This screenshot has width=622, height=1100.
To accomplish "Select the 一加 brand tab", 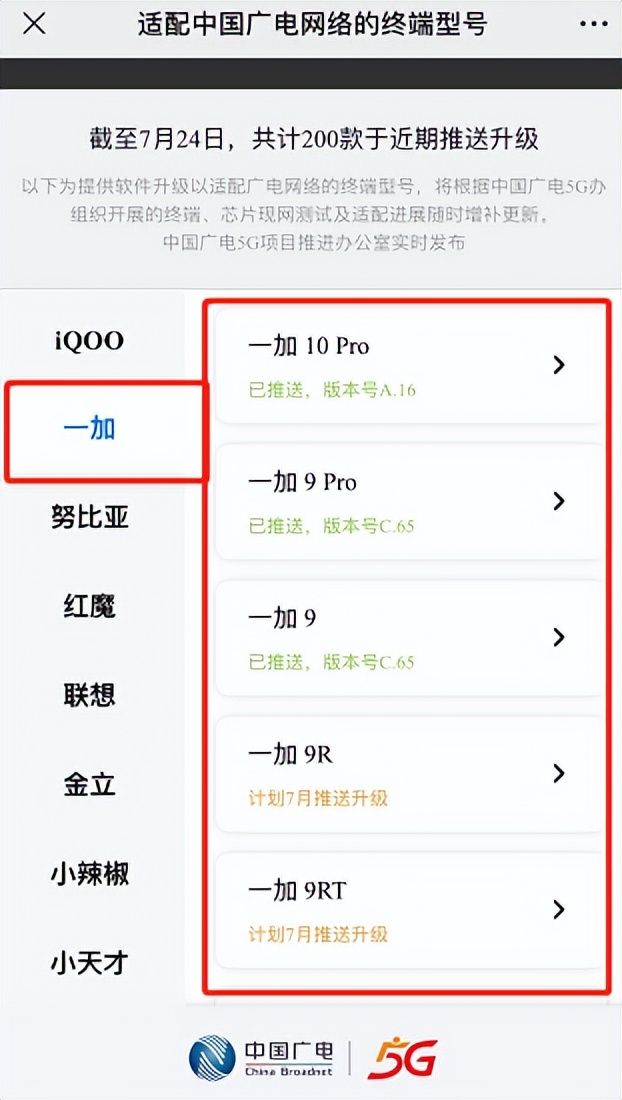I will (x=90, y=429).
